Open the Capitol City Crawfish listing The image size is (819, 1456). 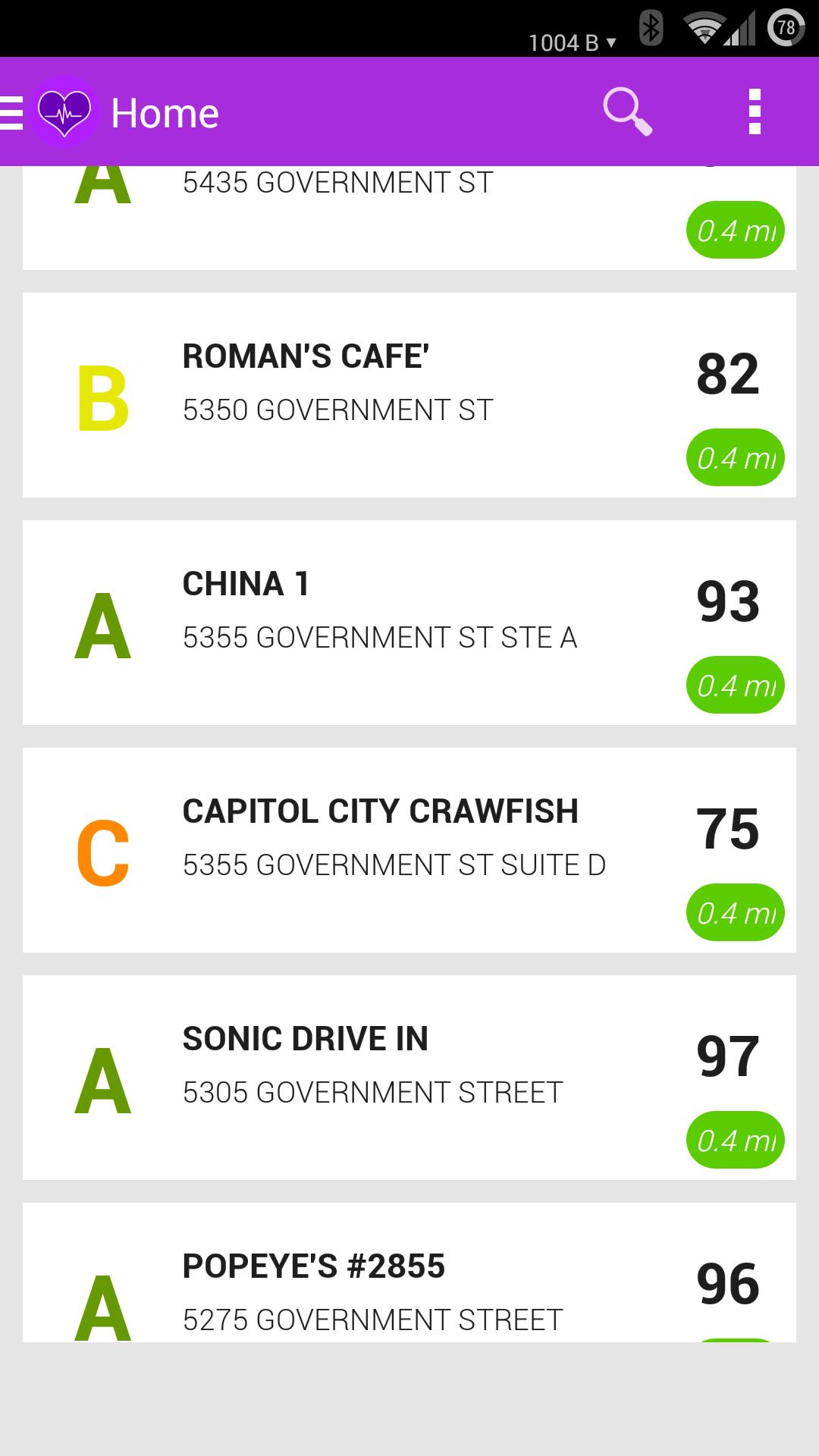pos(409,848)
